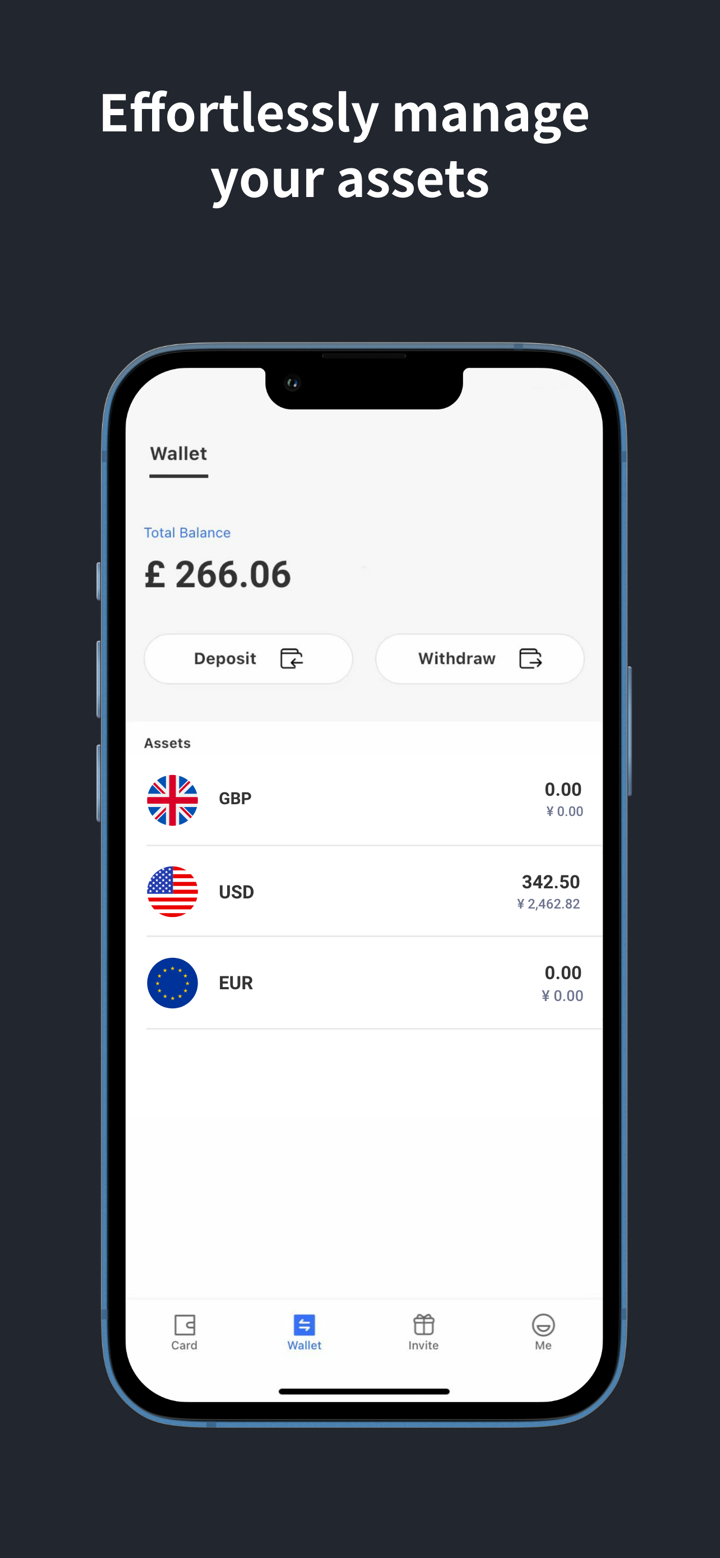Tap the USD American flag icon
The height and width of the screenshot is (1558, 720).
pos(172,891)
